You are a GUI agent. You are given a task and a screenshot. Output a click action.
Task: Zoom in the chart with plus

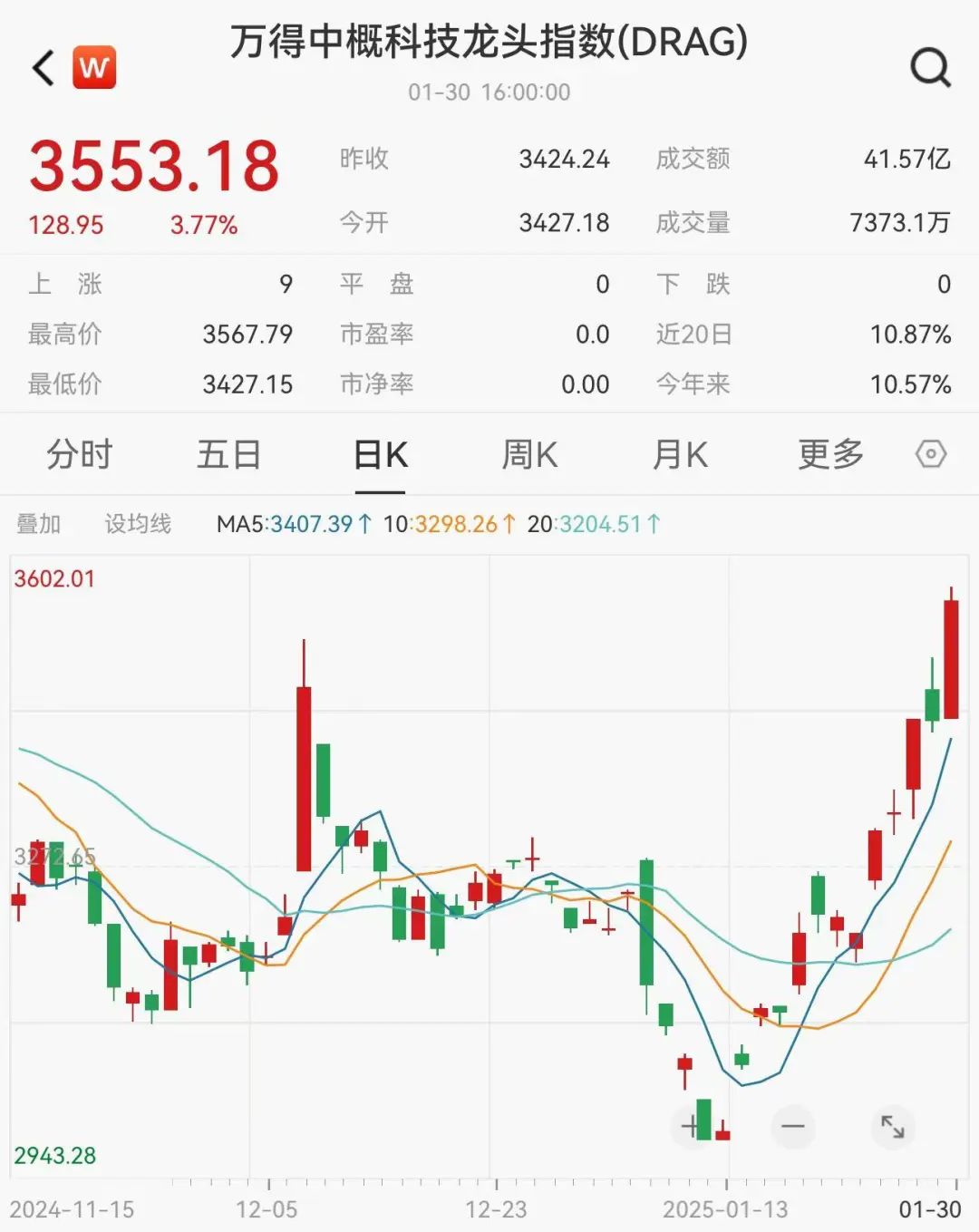(x=692, y=1126)
